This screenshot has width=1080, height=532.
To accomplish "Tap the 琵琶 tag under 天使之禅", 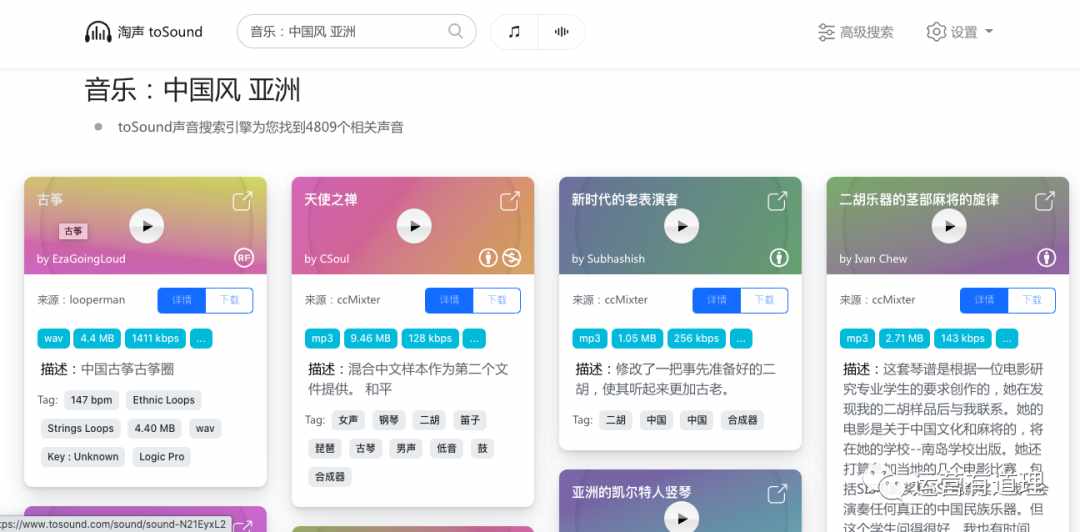I will coord(325,448).
